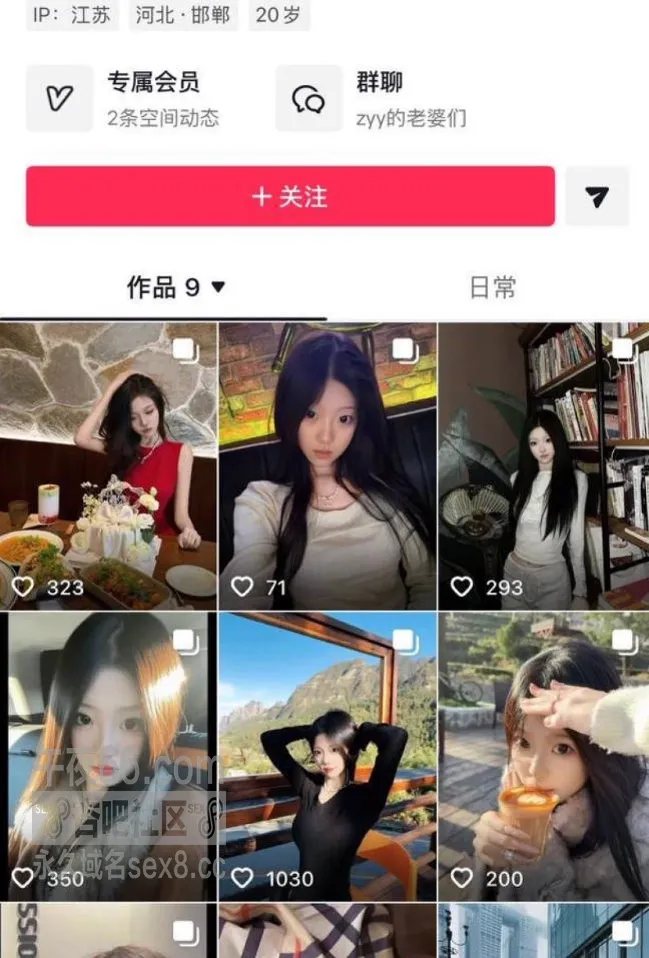Image resolution: width=649 pixels, height=958 pixels.
Task: Open the 专属会员 member space entry
Action: tap(123, 98)
